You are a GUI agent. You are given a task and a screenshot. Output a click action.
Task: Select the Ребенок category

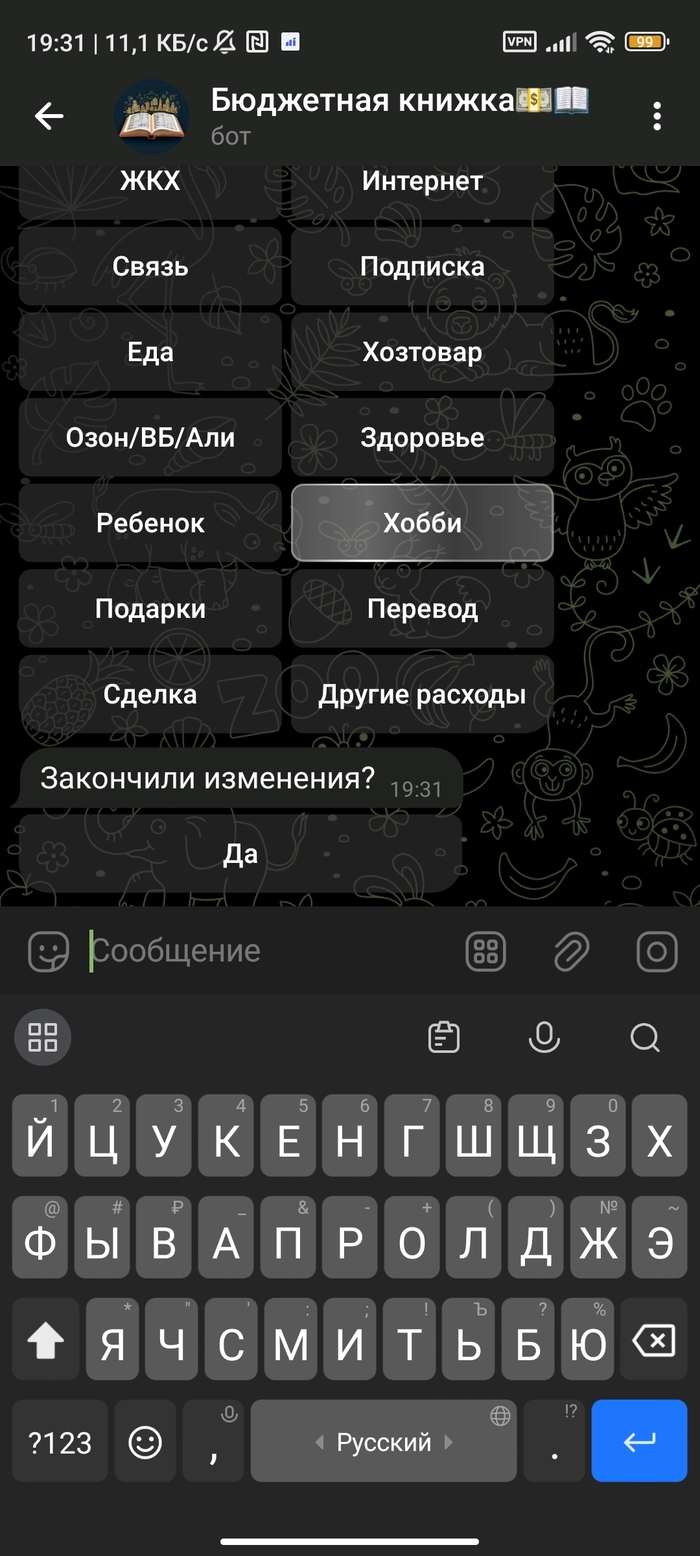[x=150, y=523]
